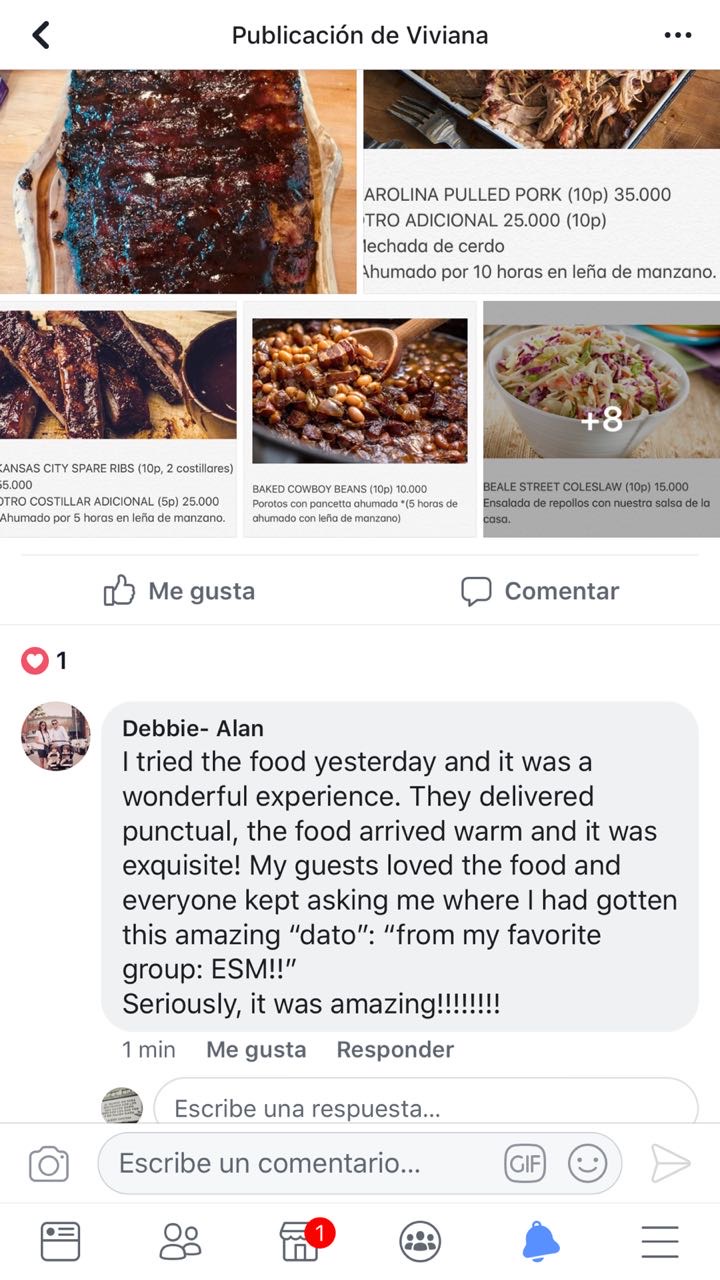This screenshot has height=1280, width=720.
Task: Reply to Debbie- Alan's comment via Responder
Action: pos(395,1050)
